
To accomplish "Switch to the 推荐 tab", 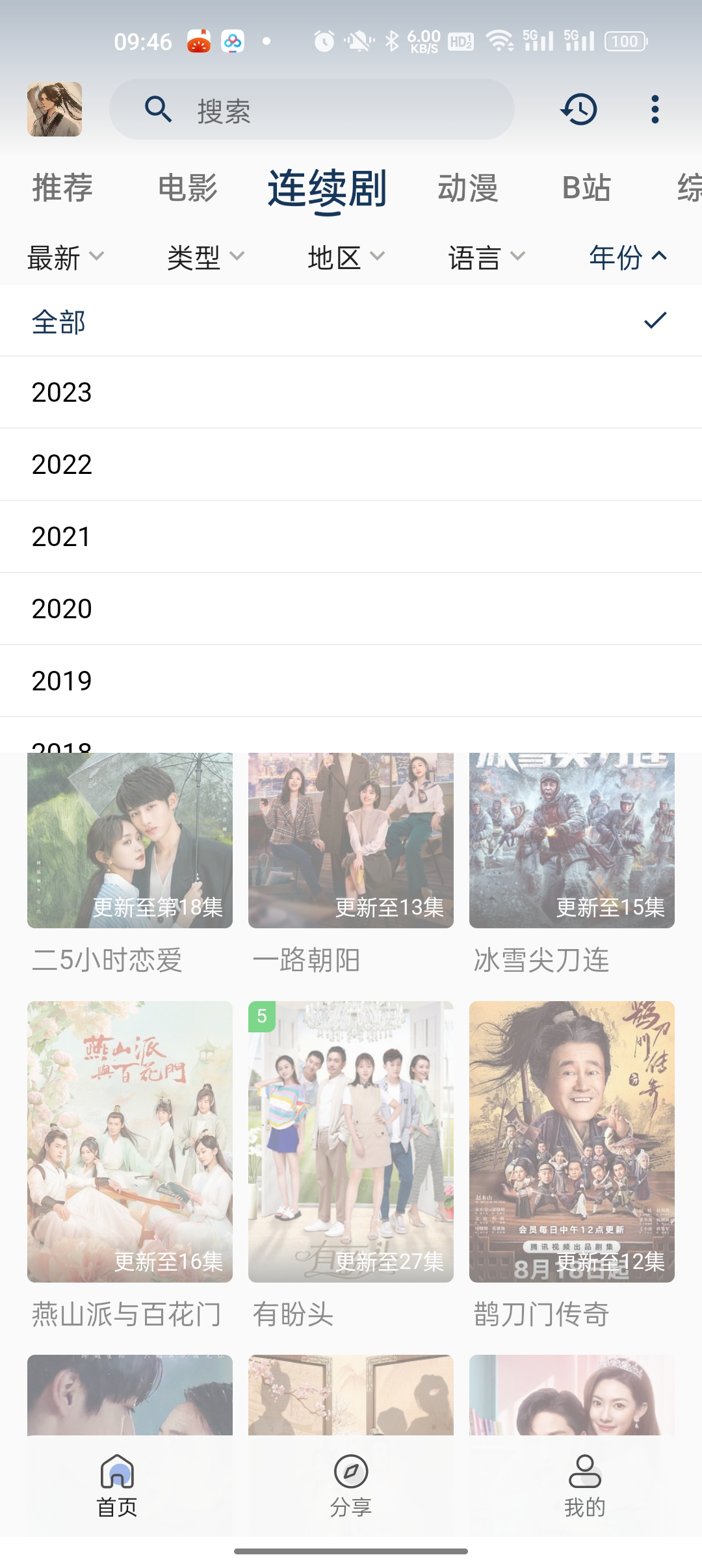I will (x=62, y=188).
